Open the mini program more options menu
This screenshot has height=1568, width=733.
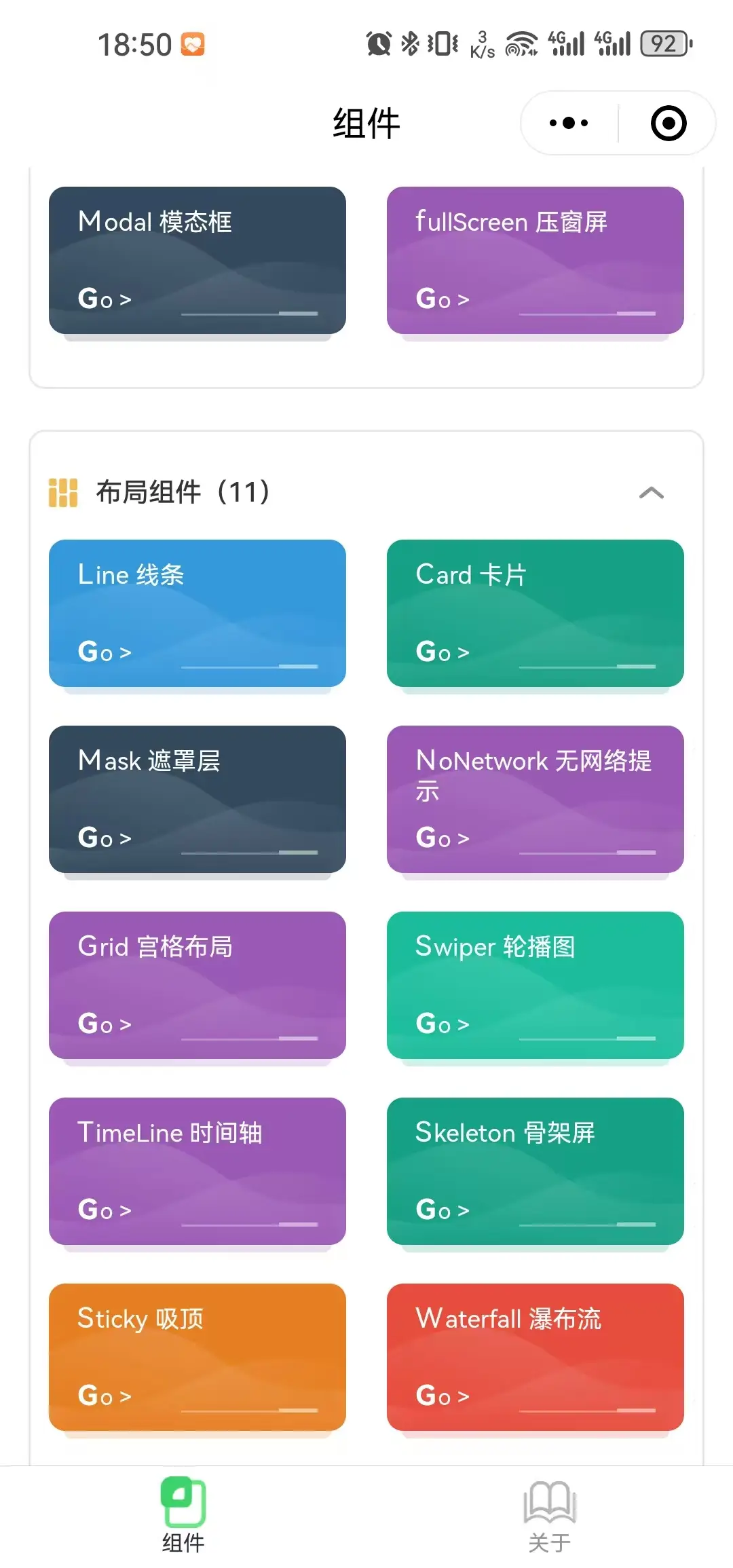pos(569,123)
